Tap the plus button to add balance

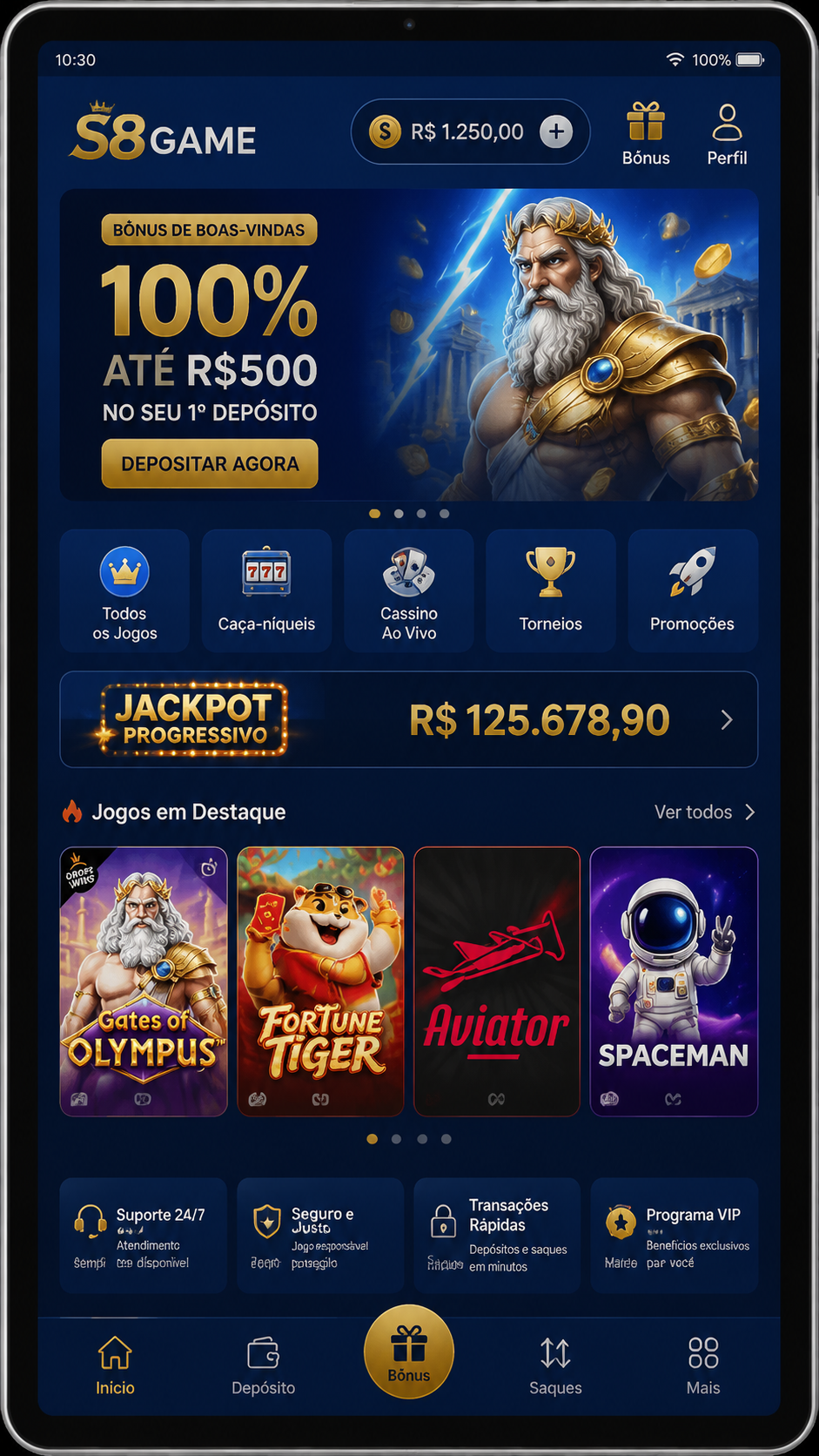[x=556, y=131]
